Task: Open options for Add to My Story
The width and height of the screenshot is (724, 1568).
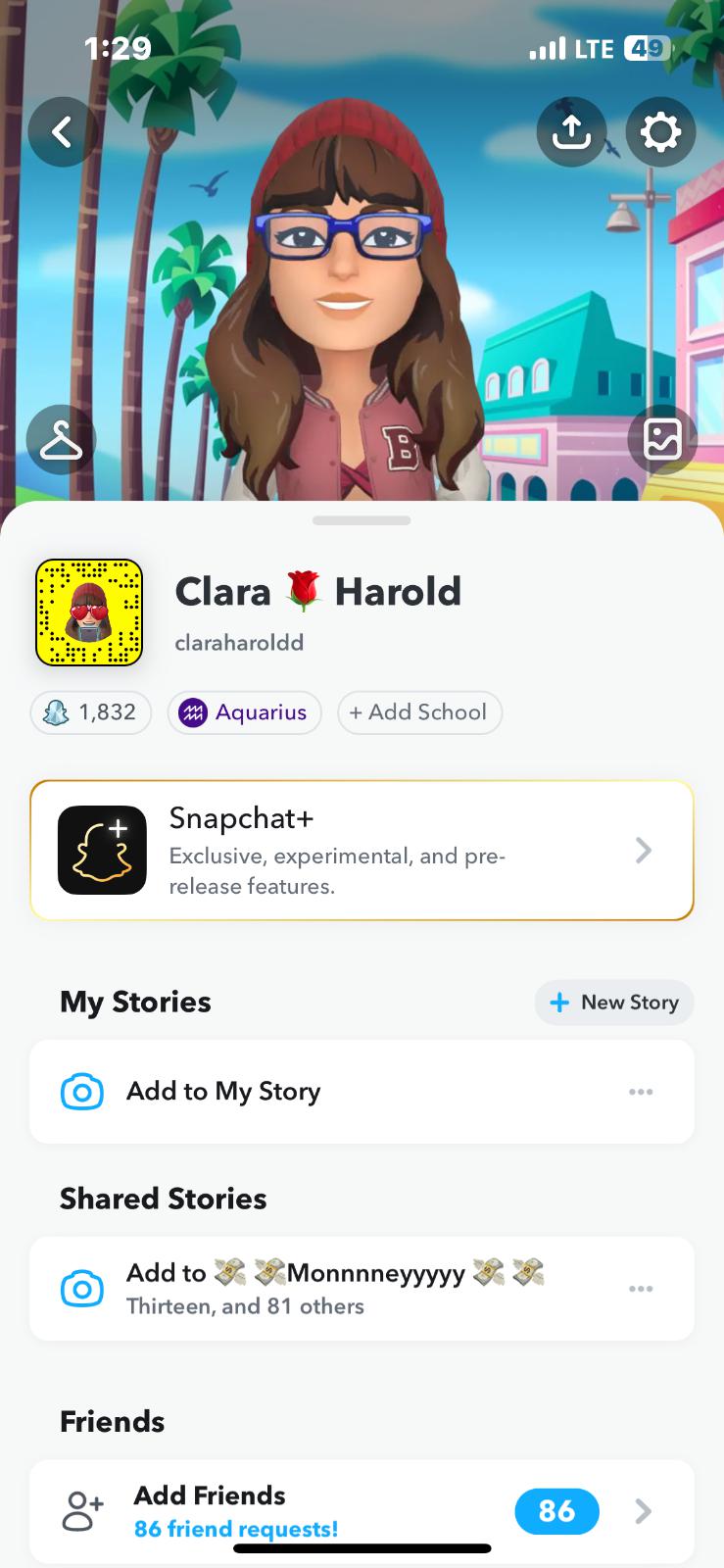Action: click(641, 1092)
